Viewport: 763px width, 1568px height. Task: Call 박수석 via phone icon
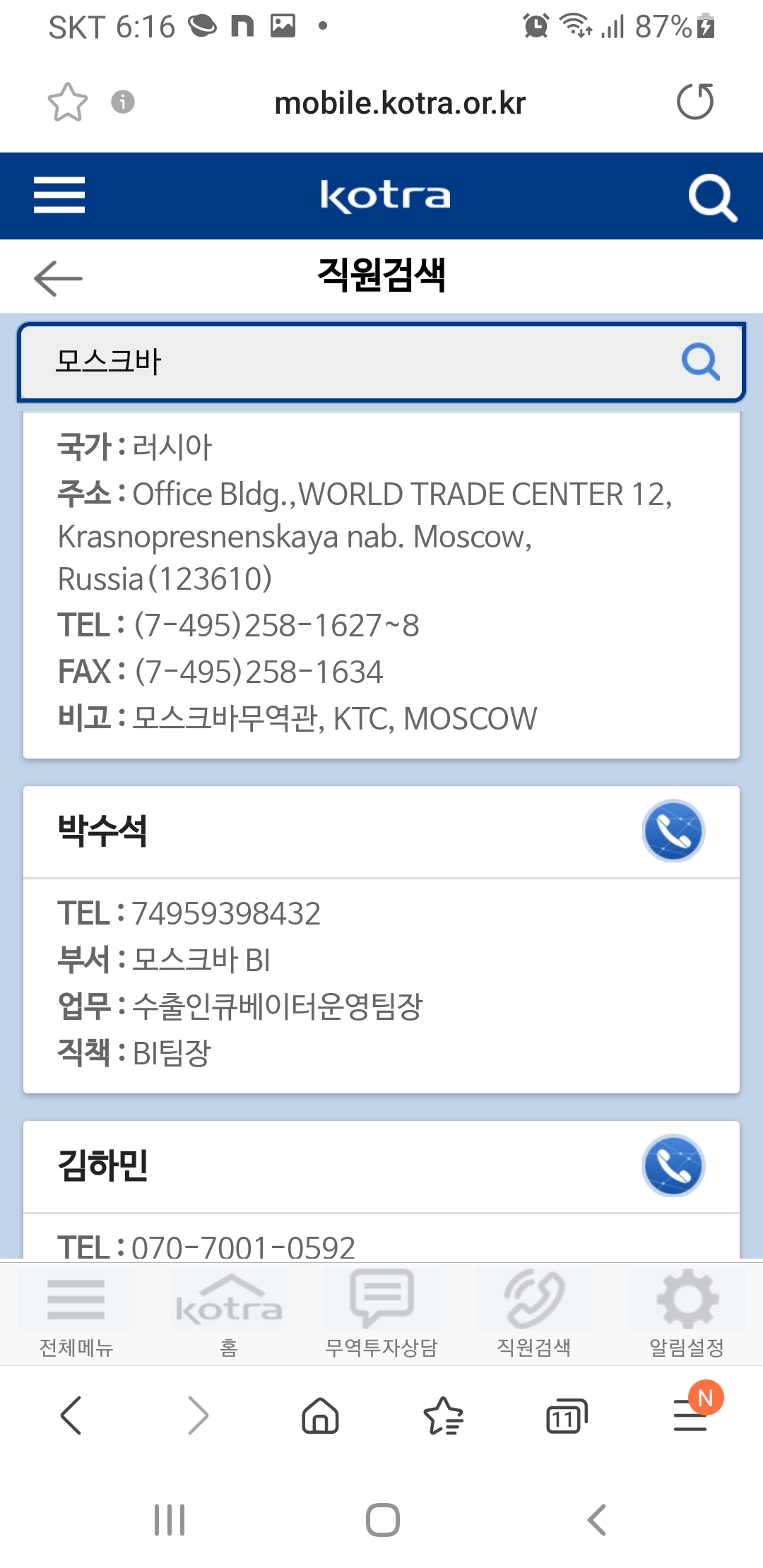pyautogui.click(x=673, y=831)
